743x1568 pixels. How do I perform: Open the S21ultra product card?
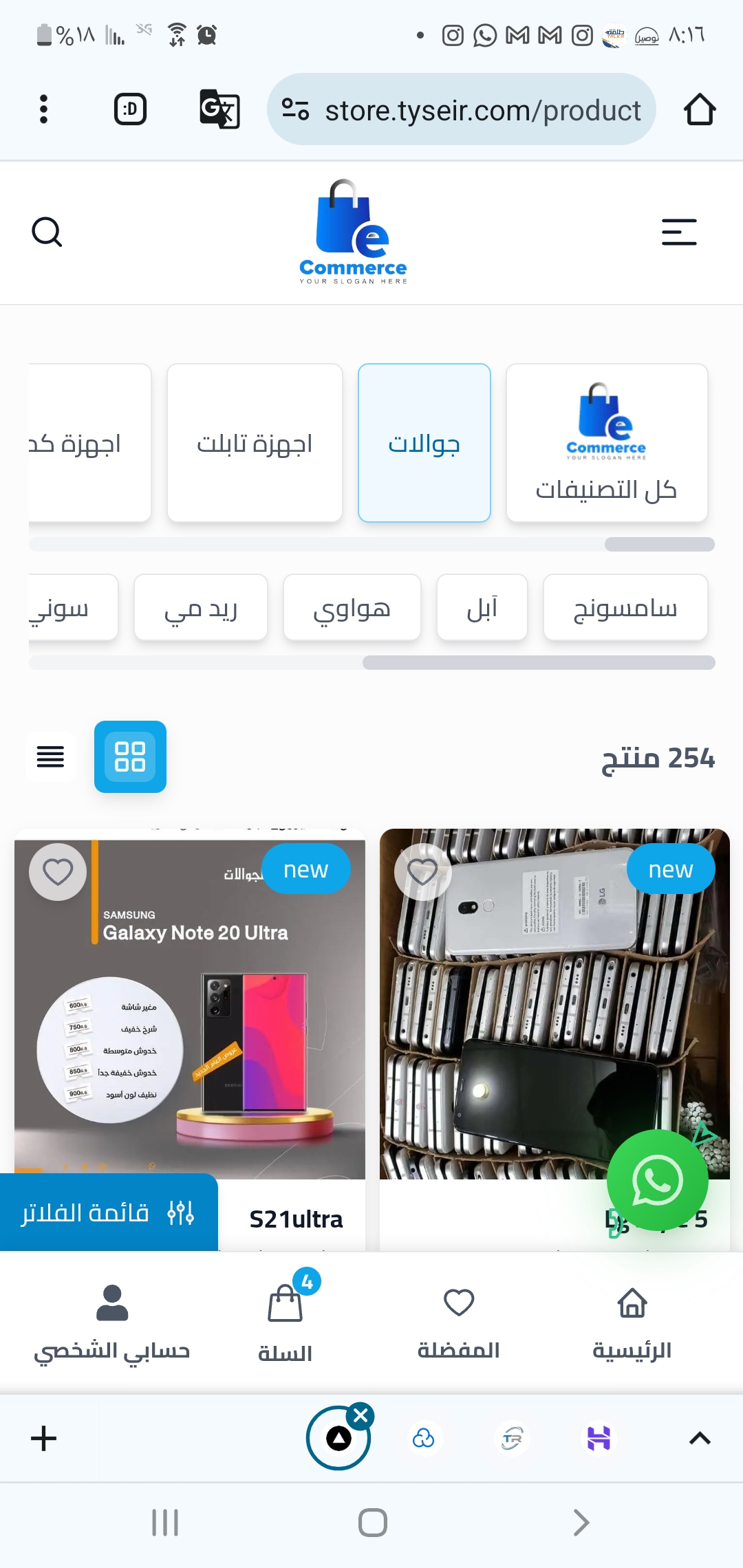[x=296, y=1219]
